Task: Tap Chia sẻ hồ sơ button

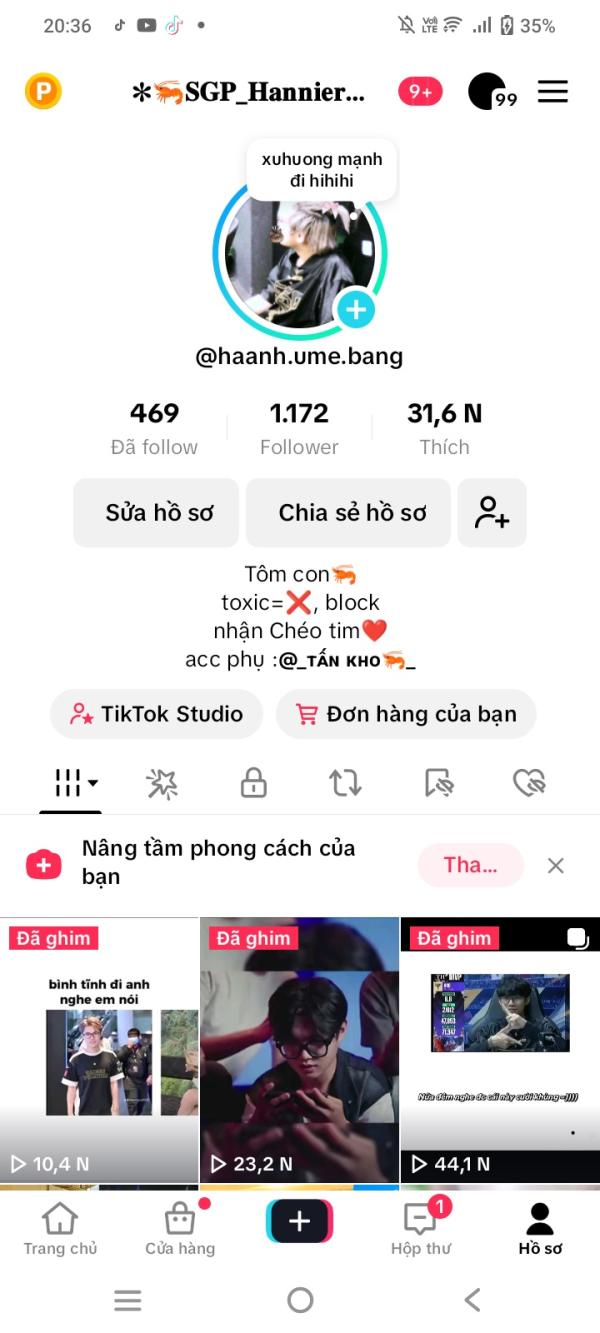Action: coord(352,513)
